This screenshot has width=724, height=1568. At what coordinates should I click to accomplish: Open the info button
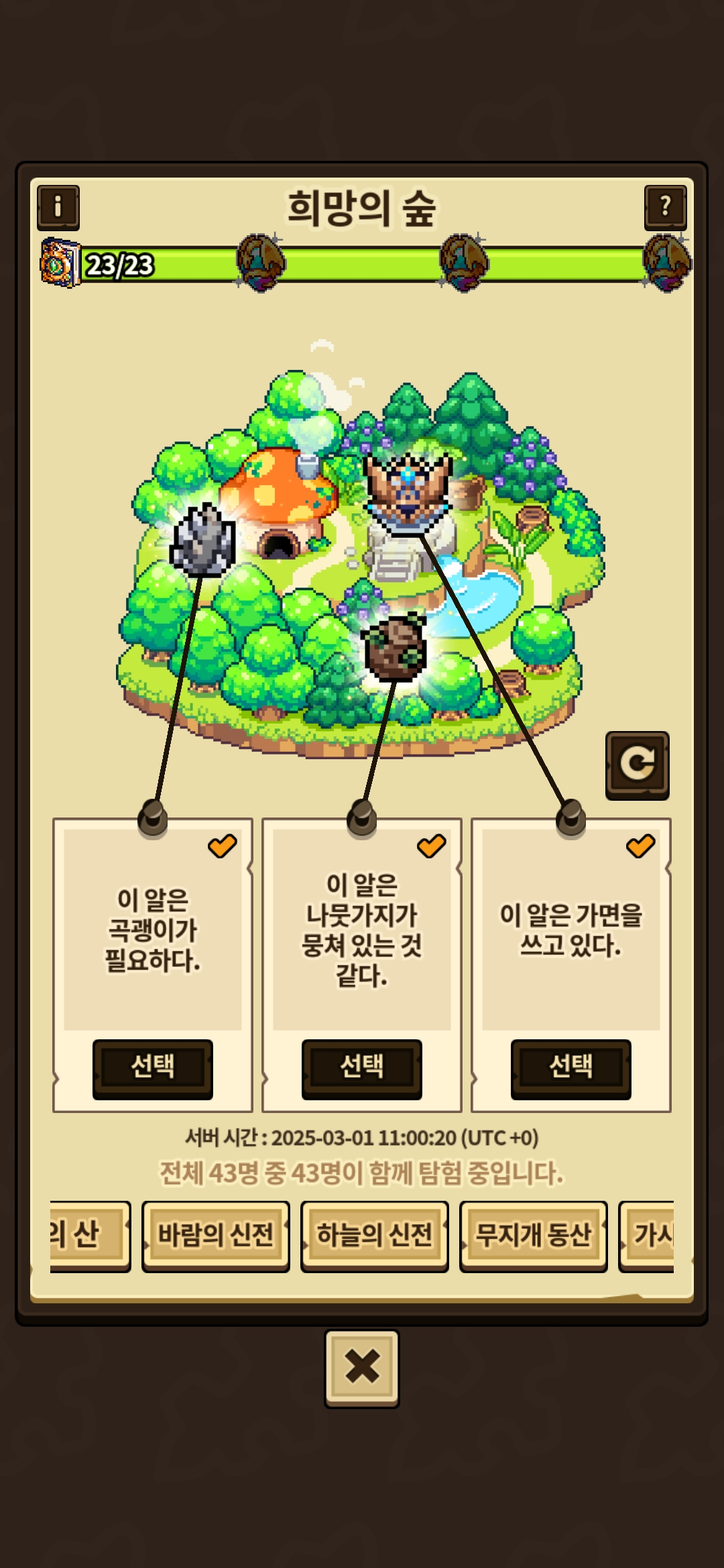point(58,207)
